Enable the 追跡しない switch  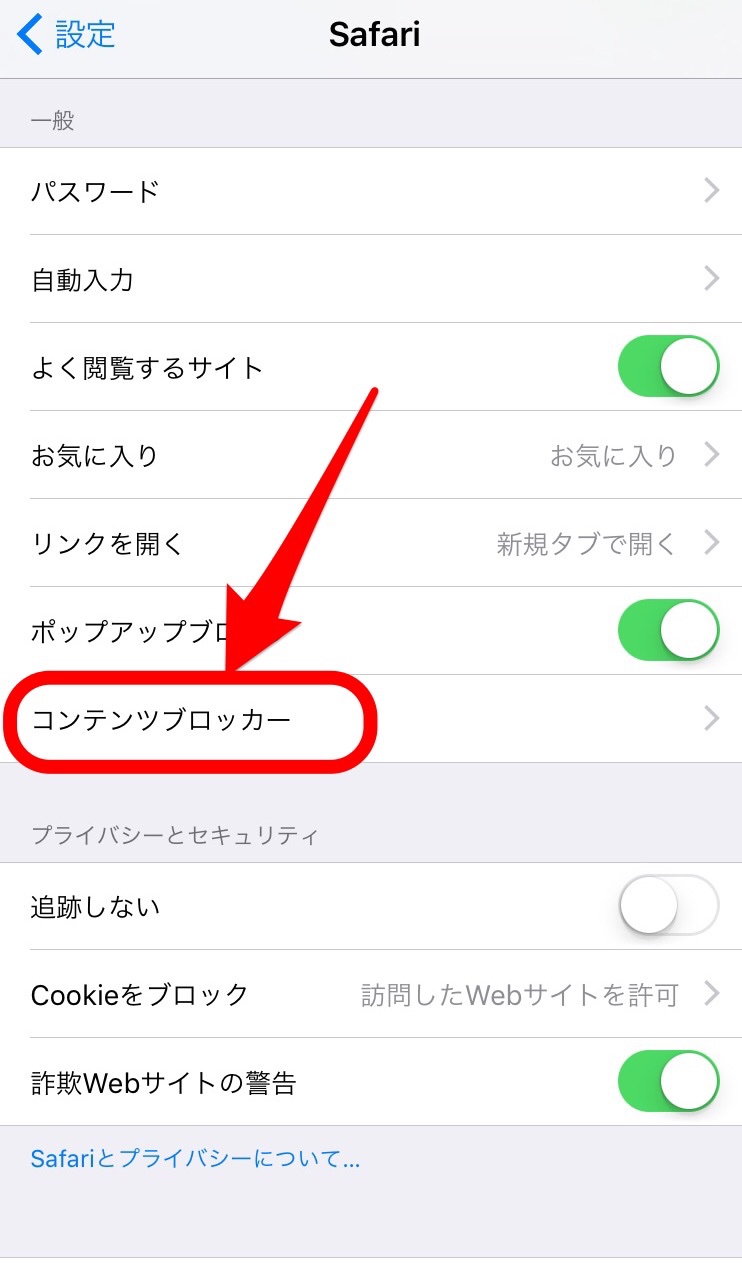coord(668,906)
